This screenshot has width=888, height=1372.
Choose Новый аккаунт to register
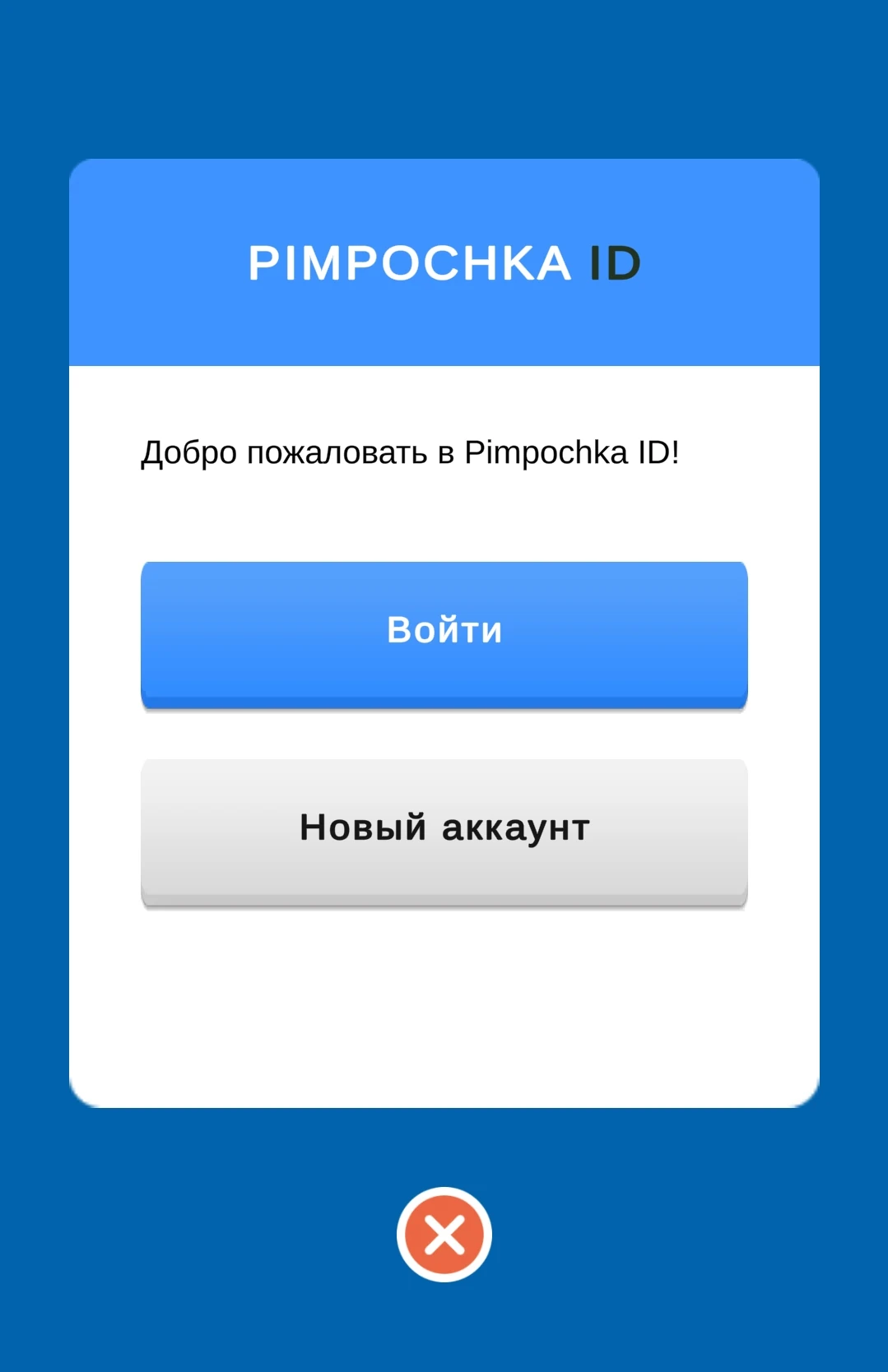coord(444,827)
